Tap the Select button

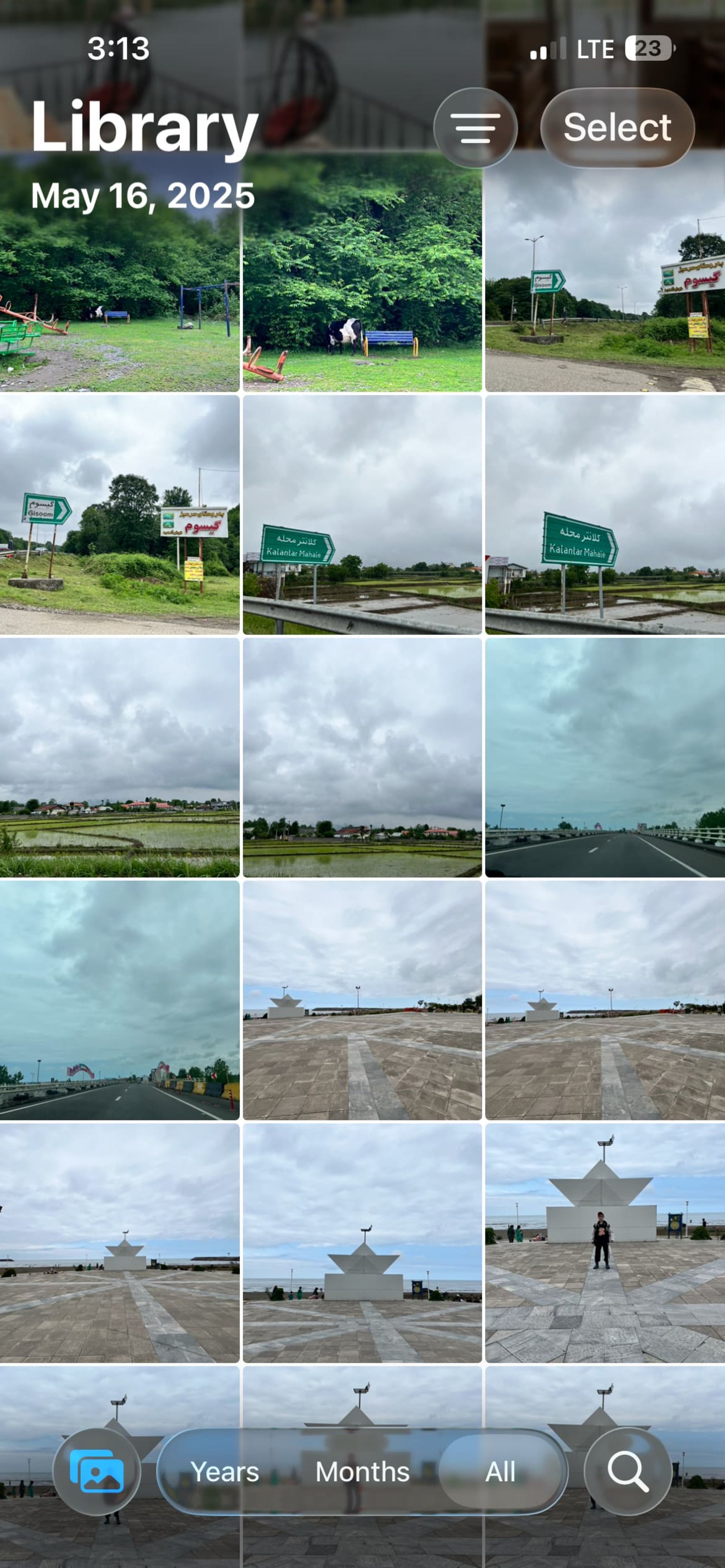617,128
